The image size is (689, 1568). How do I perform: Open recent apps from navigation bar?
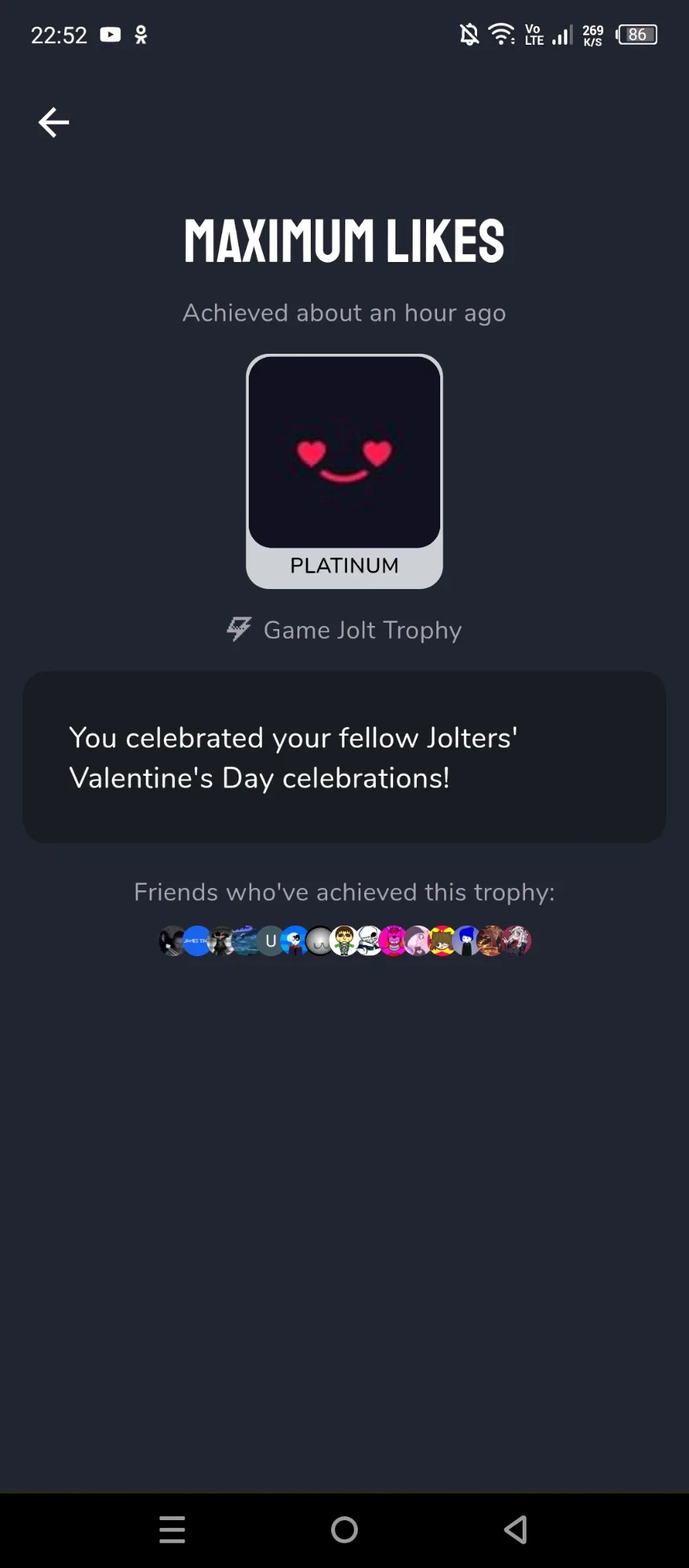coord(173,1529)
